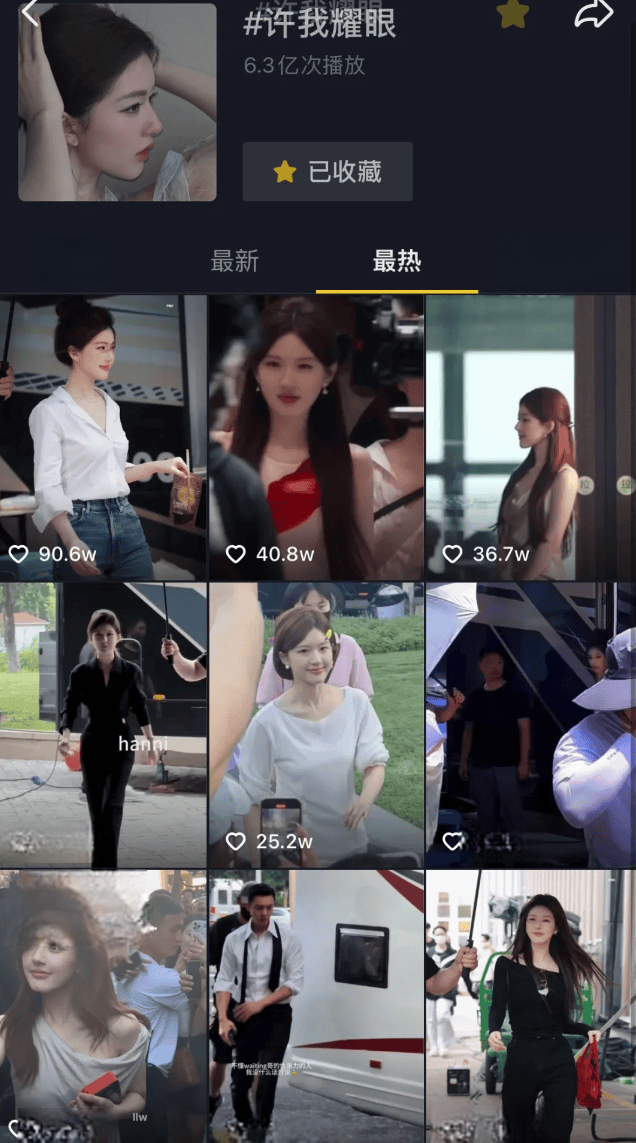
Task: Open the video captioned hanni
Action: [103, 725]
